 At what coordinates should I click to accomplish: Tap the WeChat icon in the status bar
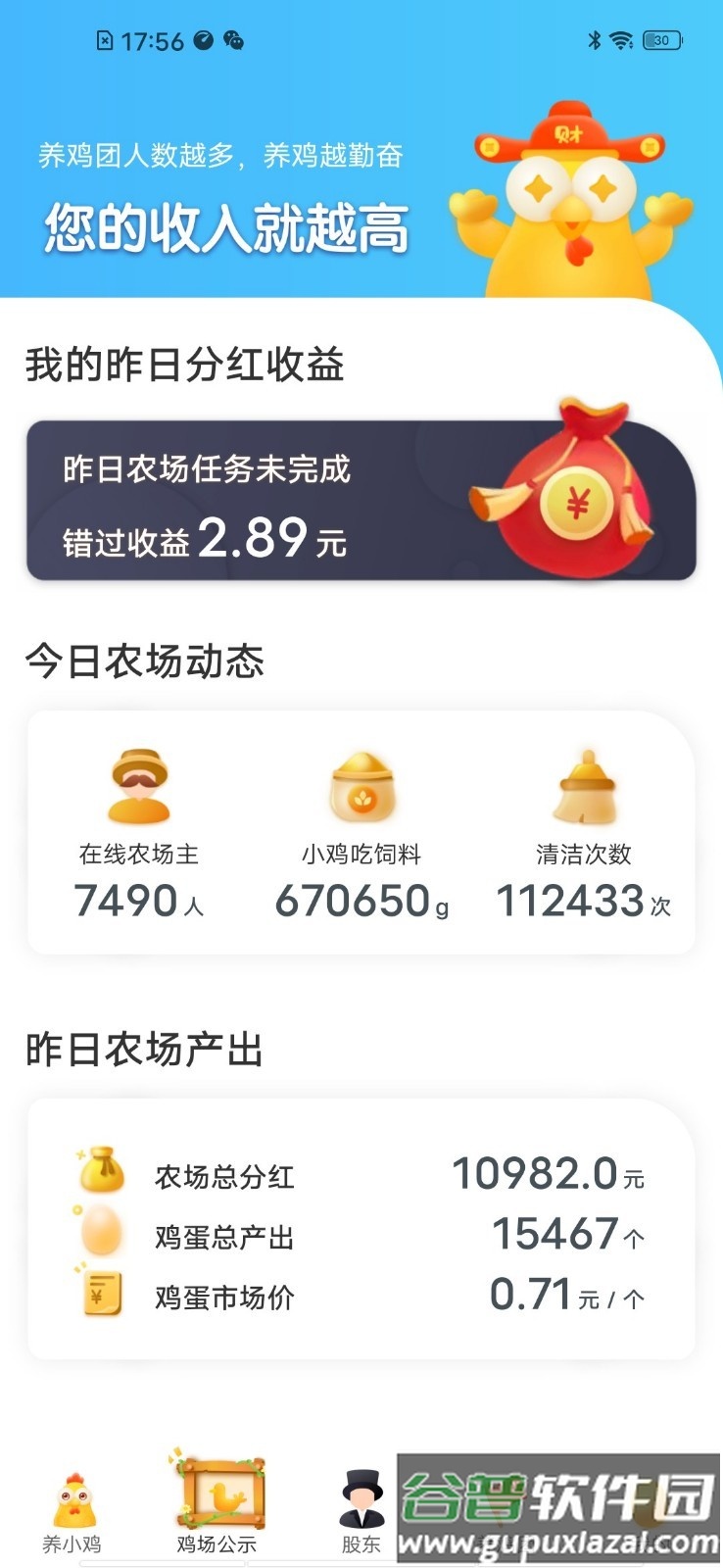coord(234,41)
